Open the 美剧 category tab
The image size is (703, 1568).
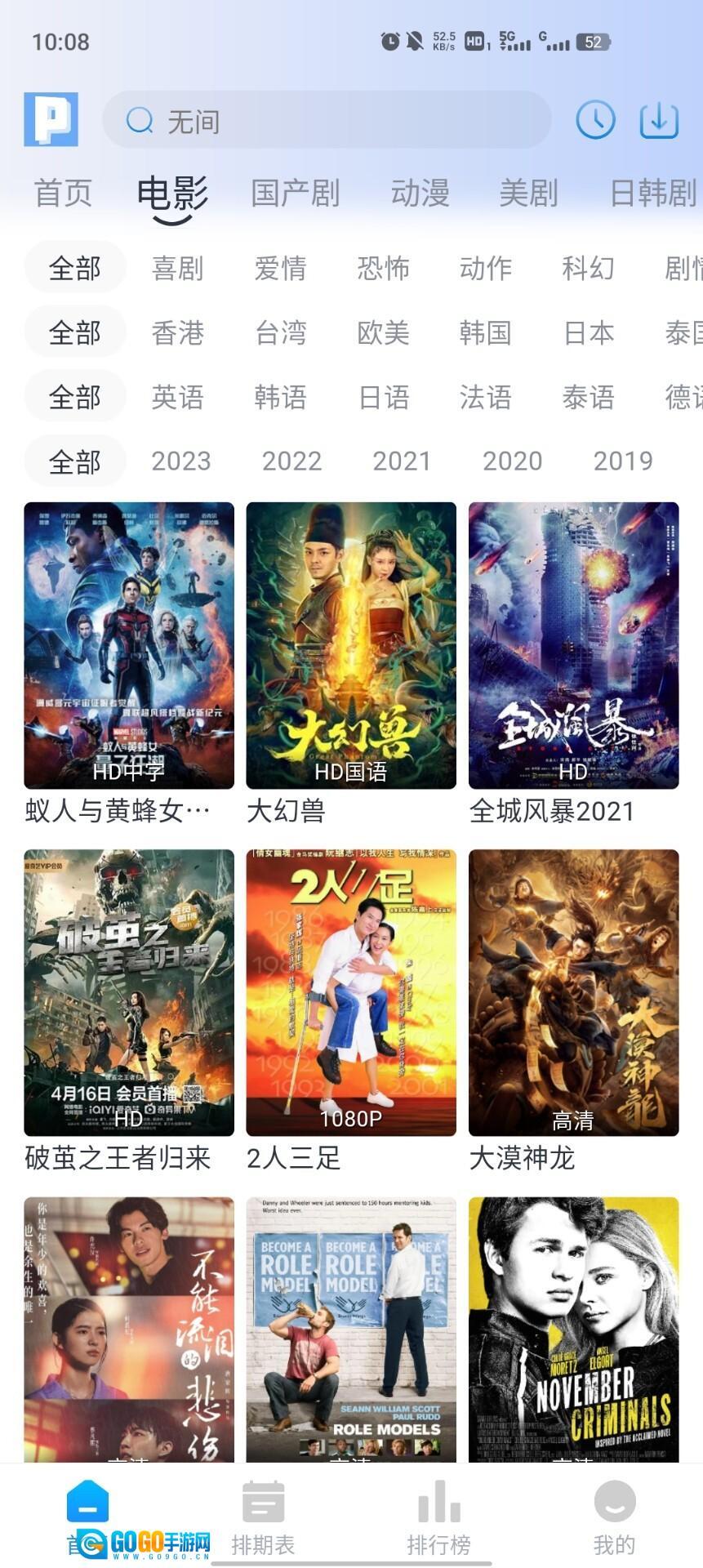(529, 194)
